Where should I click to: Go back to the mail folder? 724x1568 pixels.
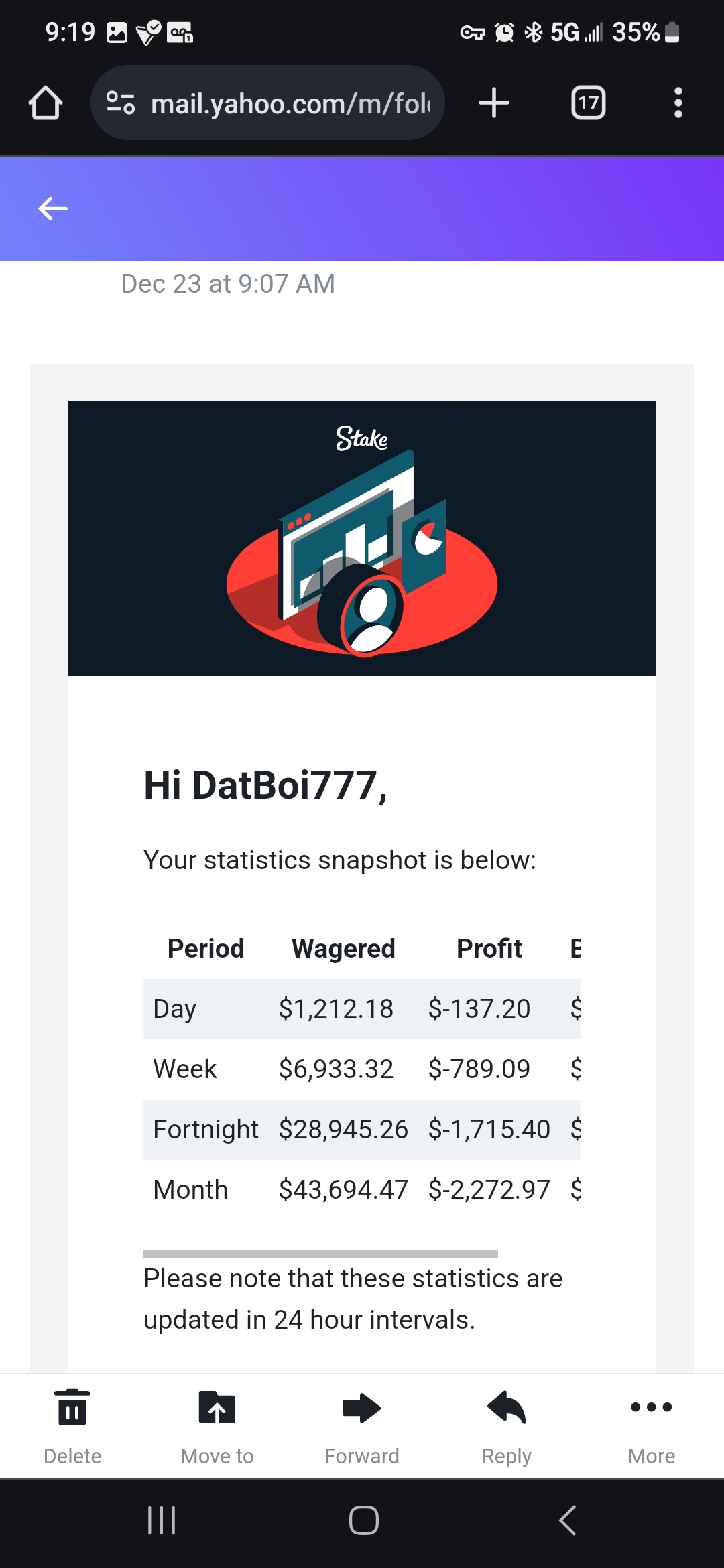[x=53, y=208]
